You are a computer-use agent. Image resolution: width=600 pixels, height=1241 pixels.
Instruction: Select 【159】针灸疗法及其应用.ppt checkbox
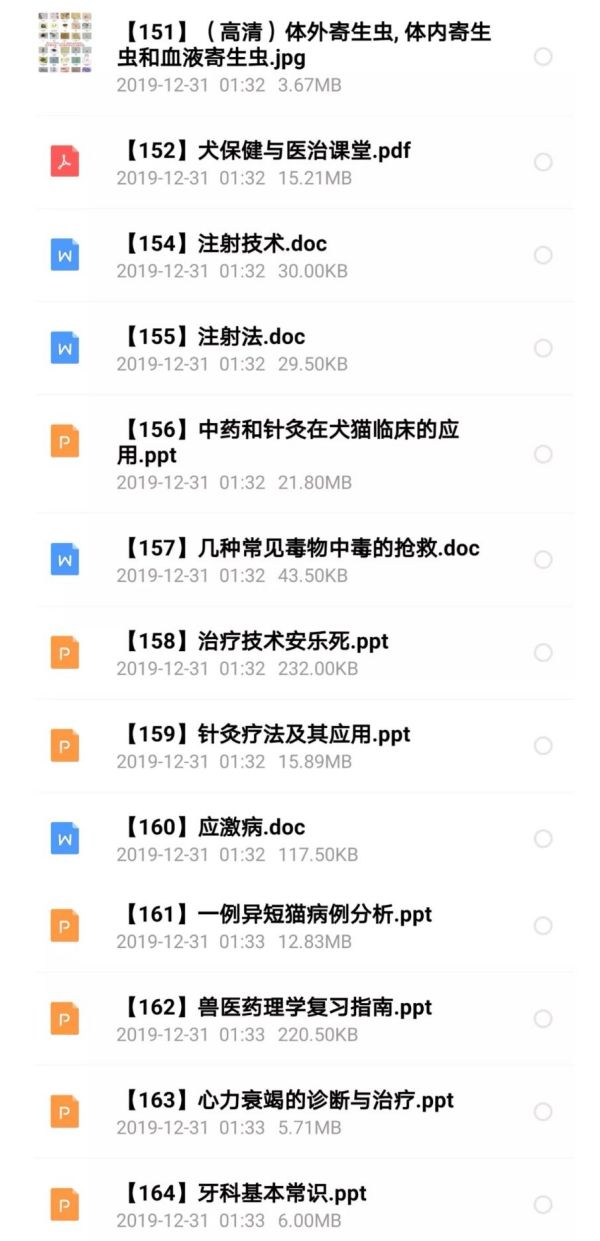[543, 746]
